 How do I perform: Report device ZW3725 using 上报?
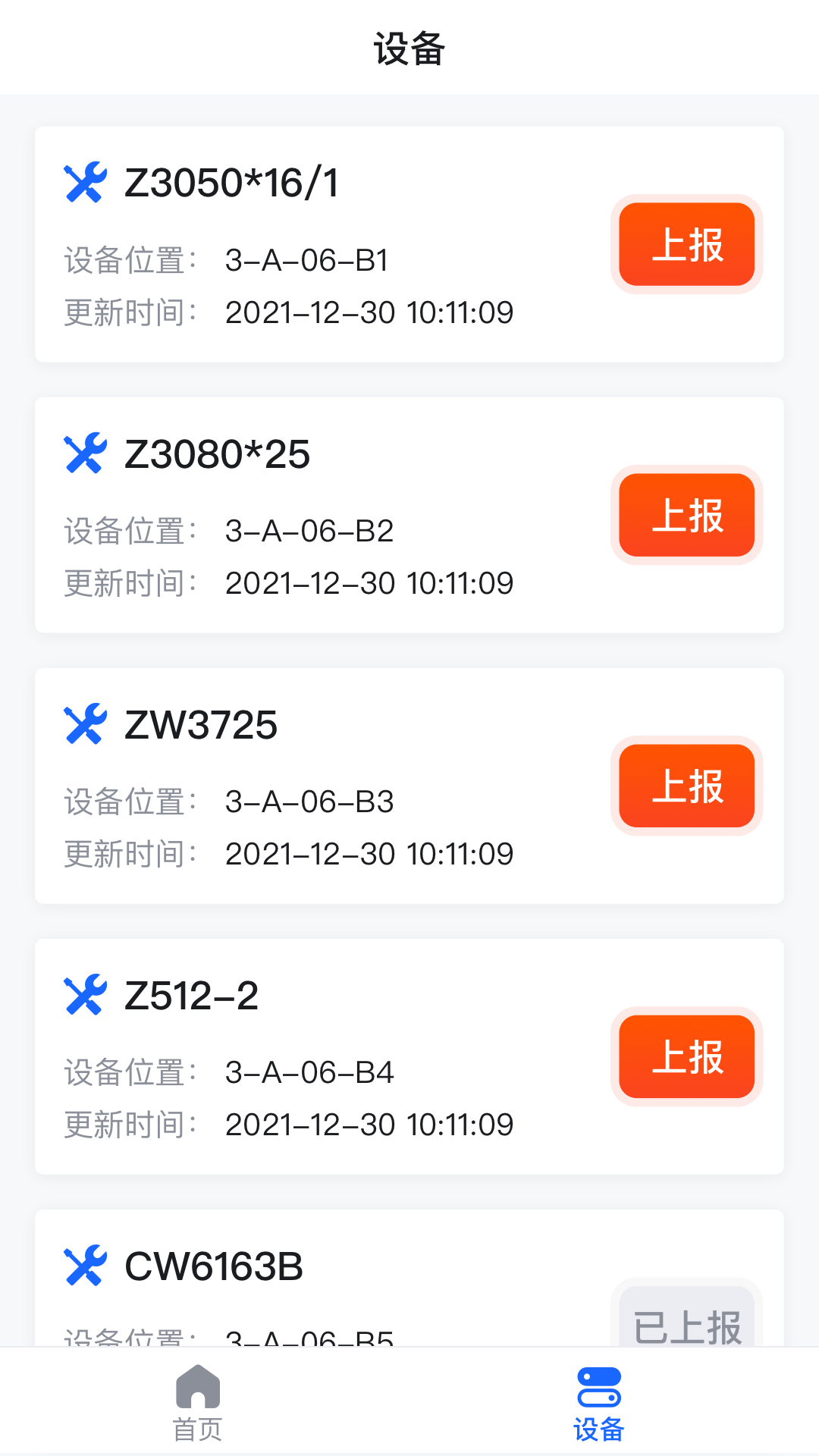coord(686,786)
